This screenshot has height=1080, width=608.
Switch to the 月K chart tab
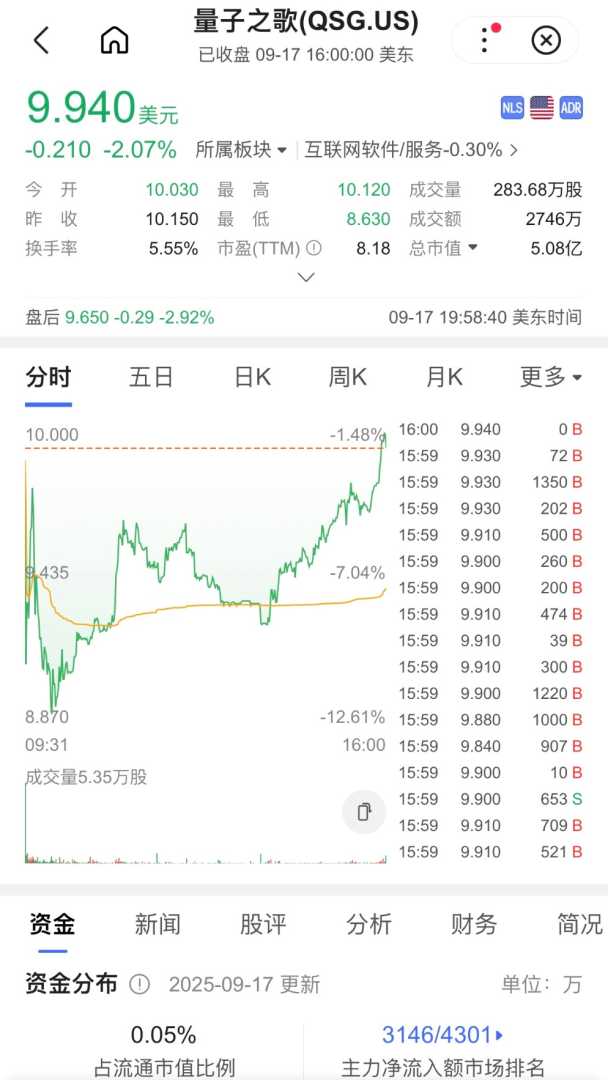[444, 377]
